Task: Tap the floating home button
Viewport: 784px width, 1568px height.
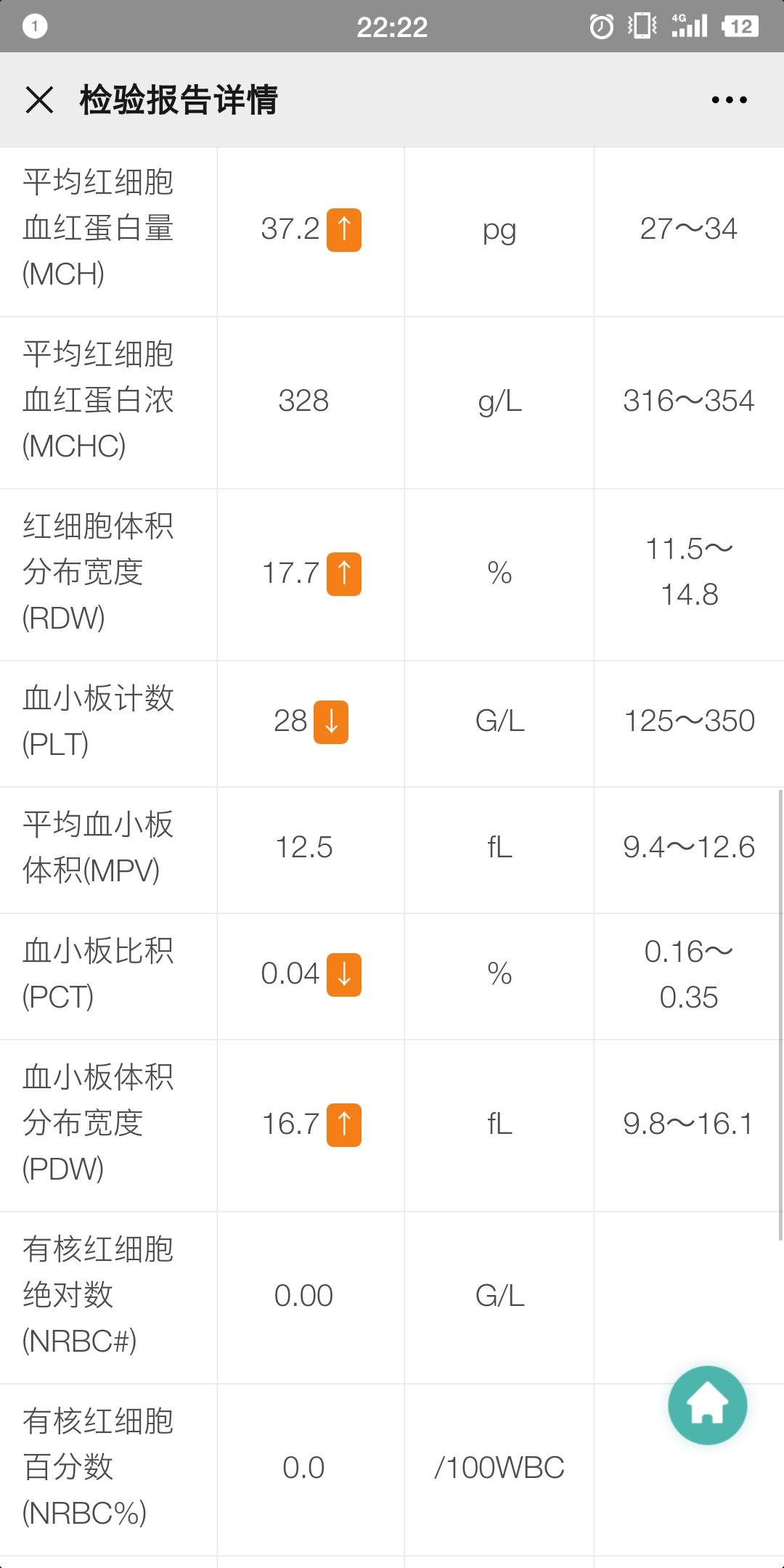Action: click(x=708, y=1405)
